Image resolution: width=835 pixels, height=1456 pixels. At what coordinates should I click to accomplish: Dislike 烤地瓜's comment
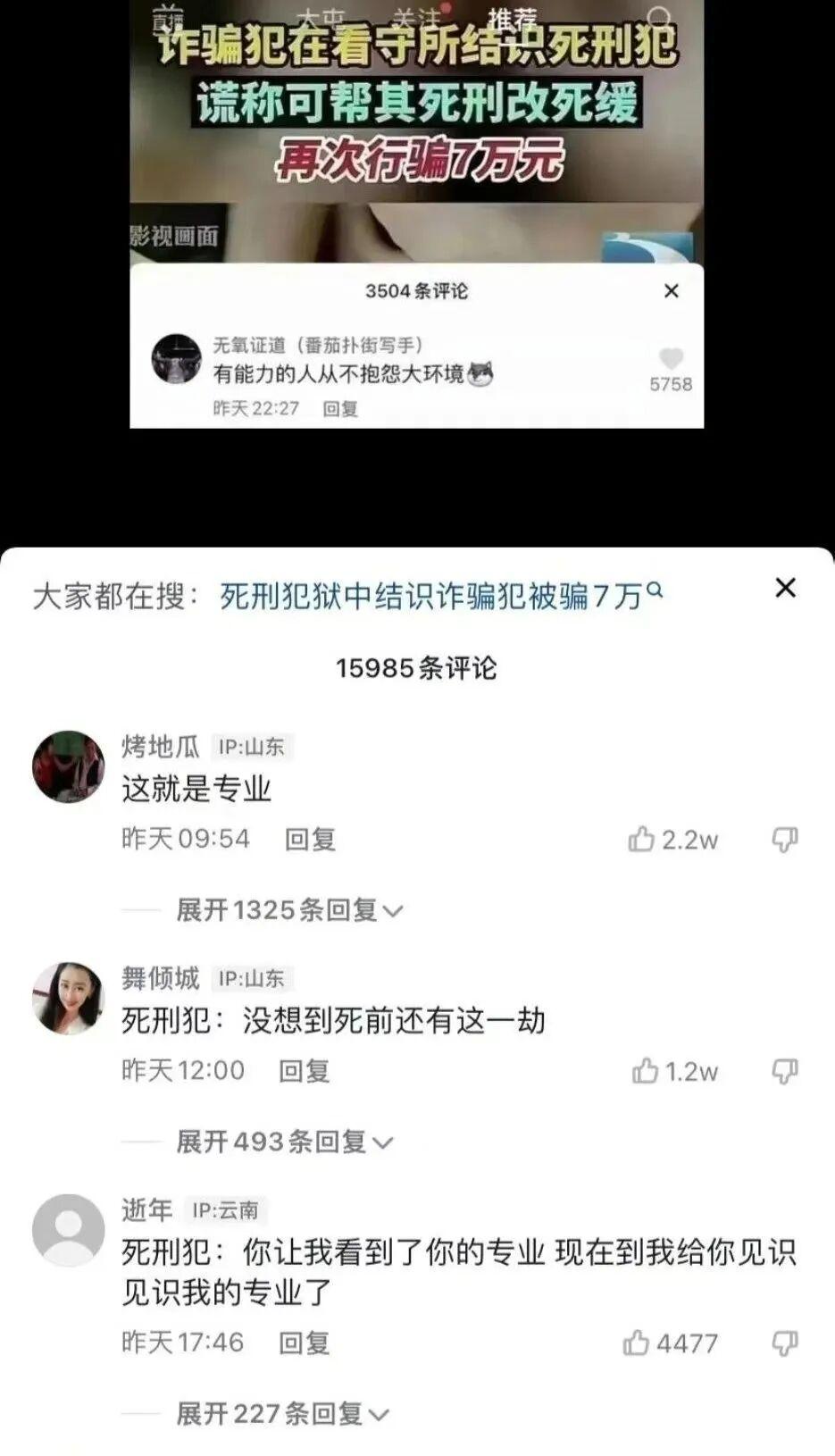point(784,840)
